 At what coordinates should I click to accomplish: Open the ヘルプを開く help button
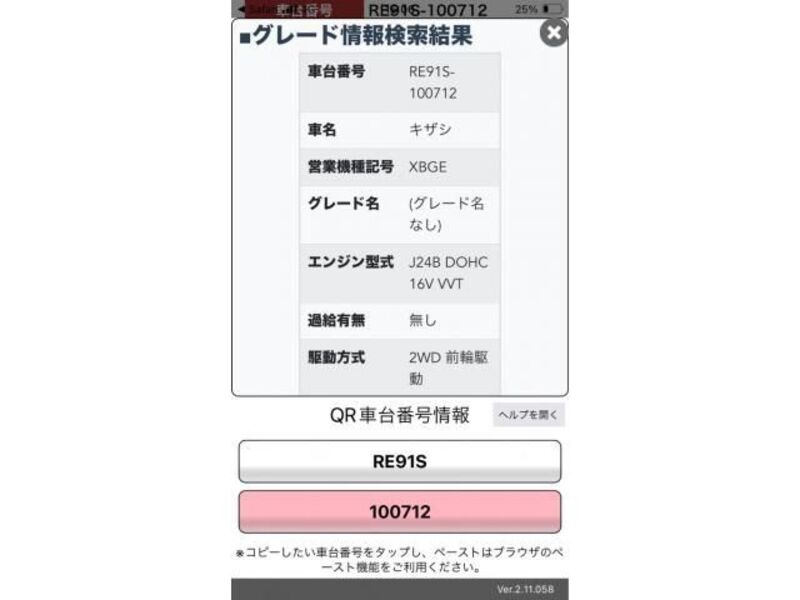point(528,415)
